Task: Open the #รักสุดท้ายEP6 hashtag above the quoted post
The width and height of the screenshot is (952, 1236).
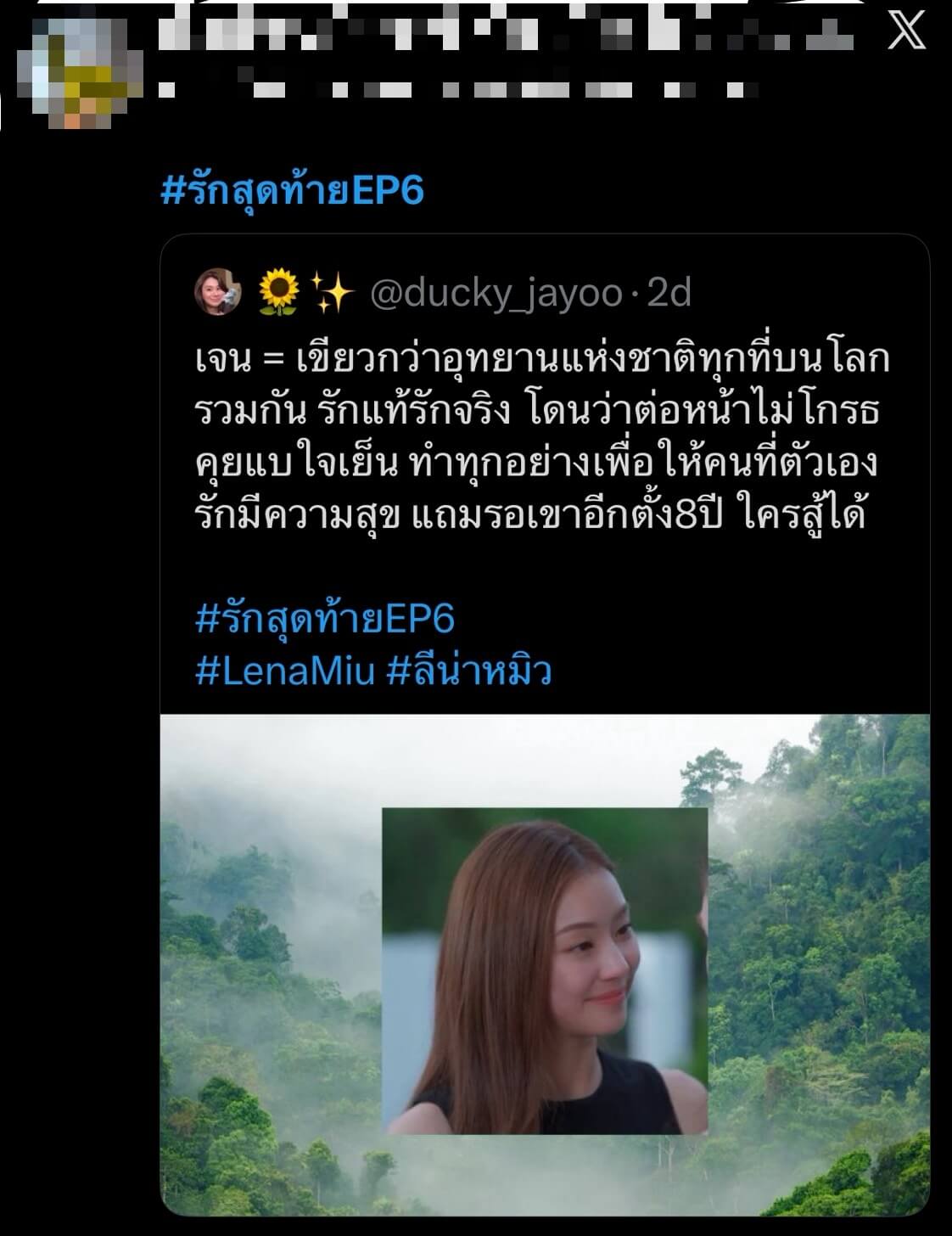Action: click(x=292, y=190)
